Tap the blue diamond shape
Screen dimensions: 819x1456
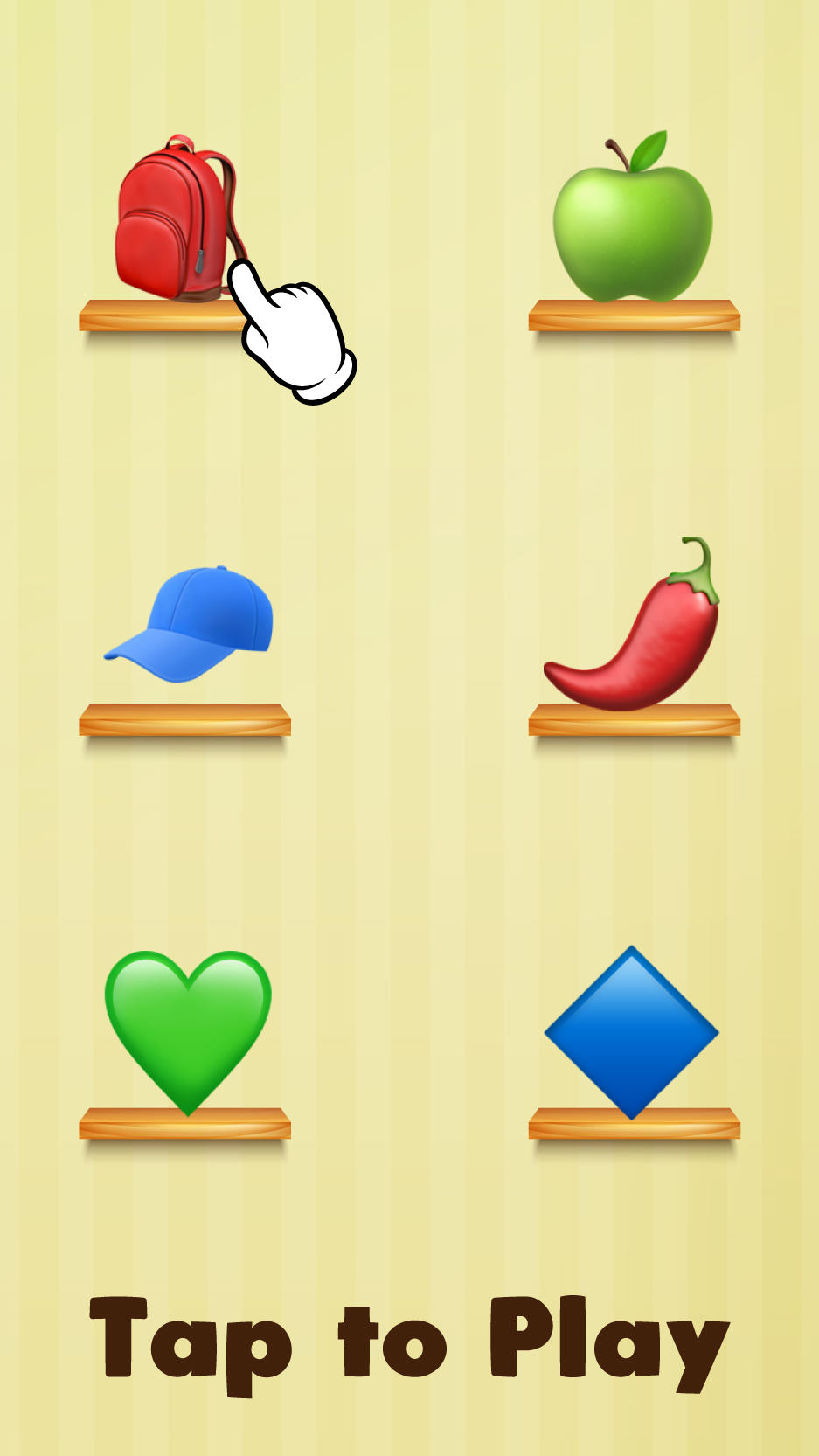(631, 1031)
